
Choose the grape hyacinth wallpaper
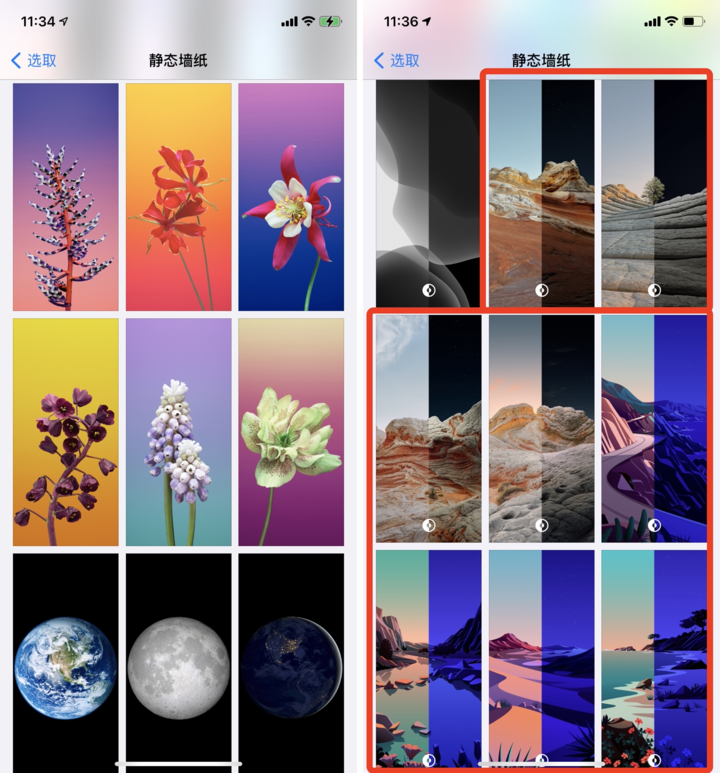[179, 432]
